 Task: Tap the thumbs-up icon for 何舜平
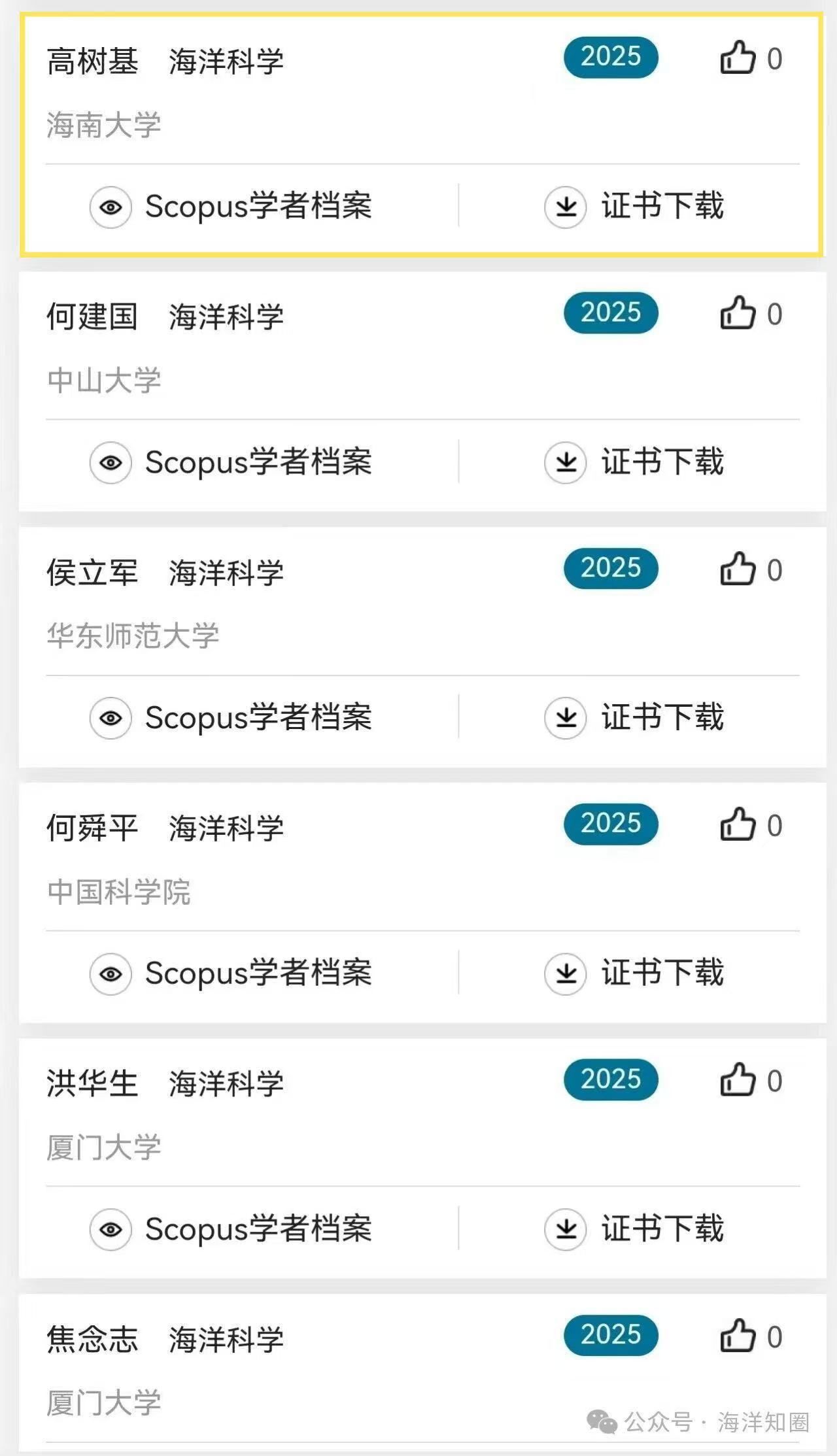(x=738, y=824)
